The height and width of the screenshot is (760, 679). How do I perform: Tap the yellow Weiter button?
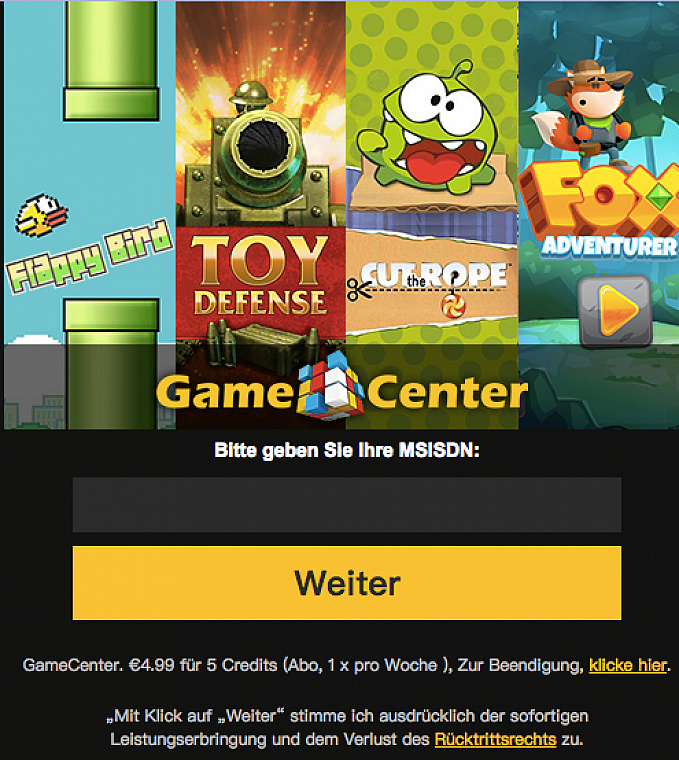(346, 583)
